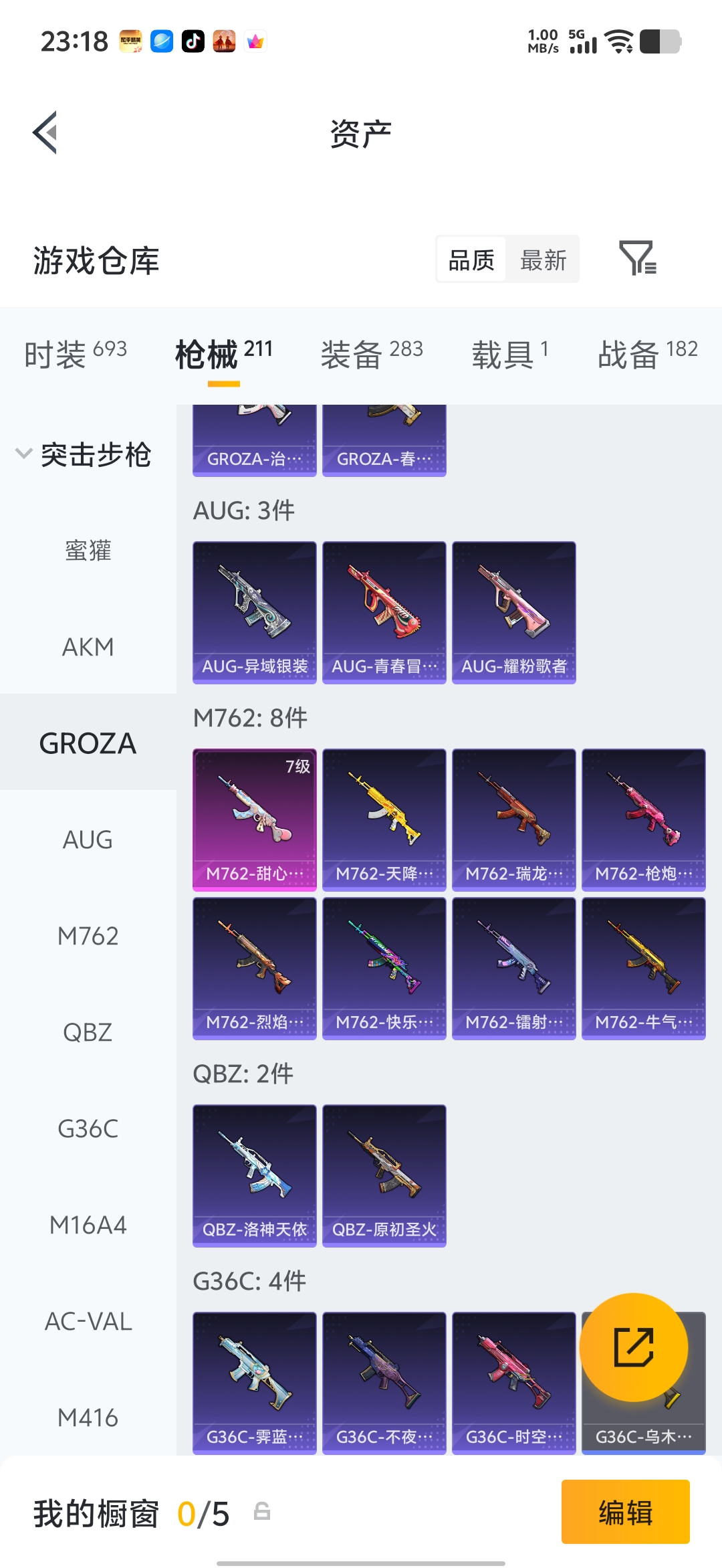Switch to the 战备 tab
This screenshot has width=722, height=1568.
[x=647, y=354]
